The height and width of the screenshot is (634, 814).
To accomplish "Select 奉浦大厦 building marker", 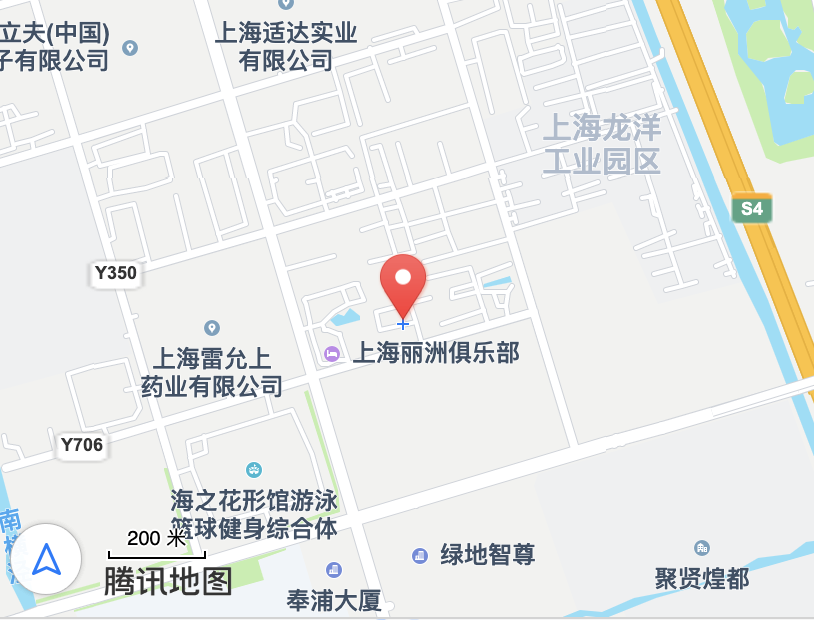I will click(333, 570).
